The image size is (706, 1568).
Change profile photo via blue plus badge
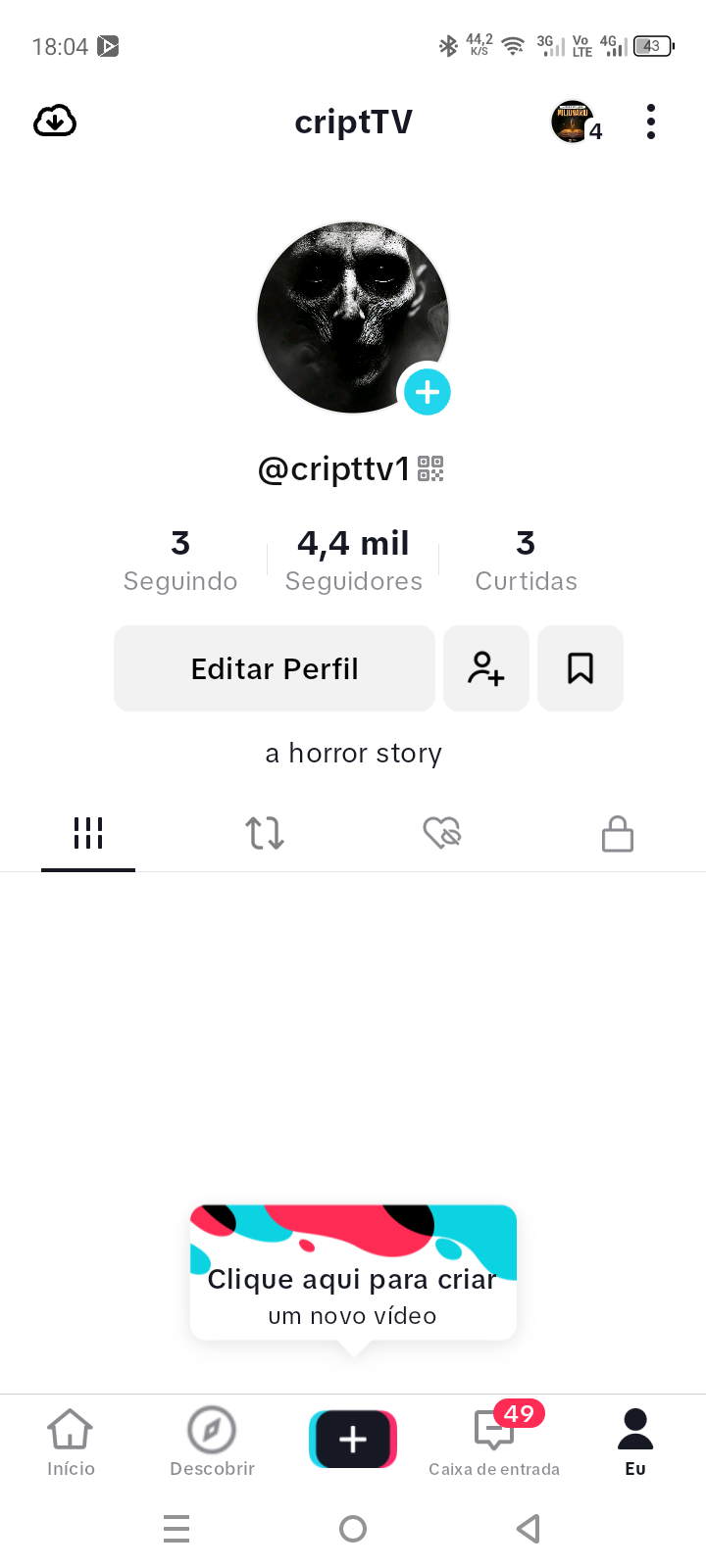428,392
